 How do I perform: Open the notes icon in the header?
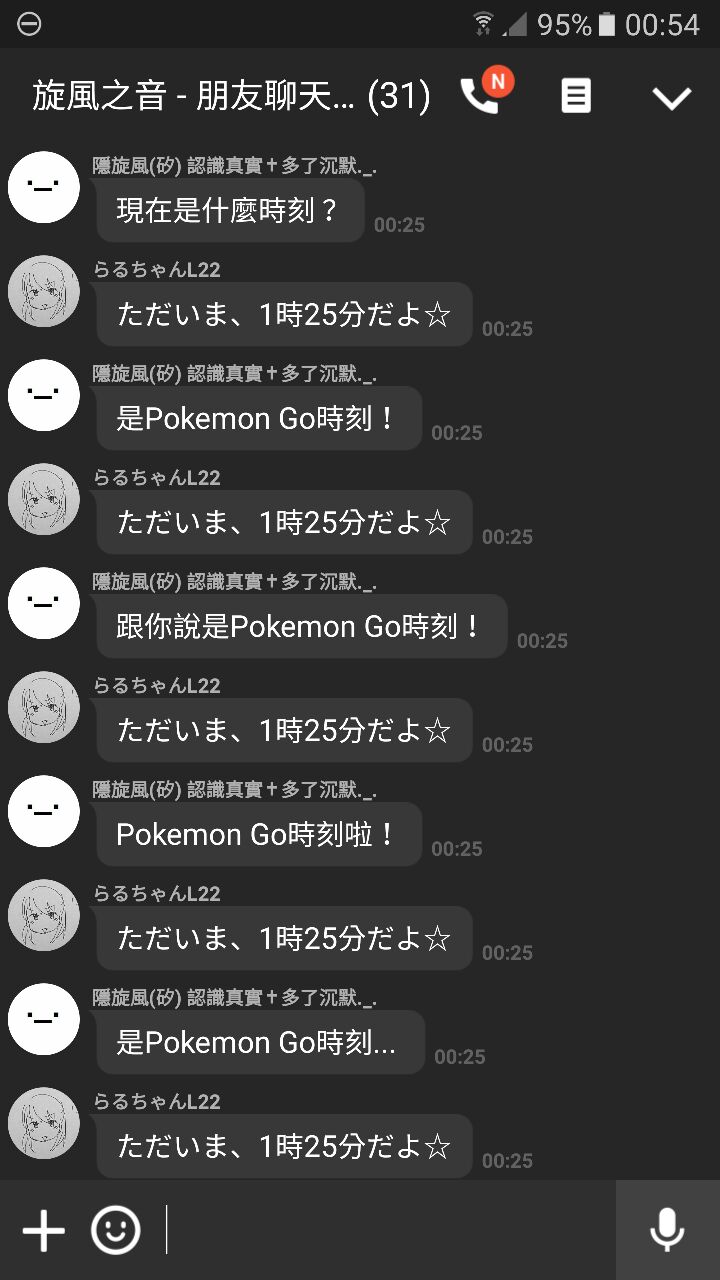coord(575,97)
